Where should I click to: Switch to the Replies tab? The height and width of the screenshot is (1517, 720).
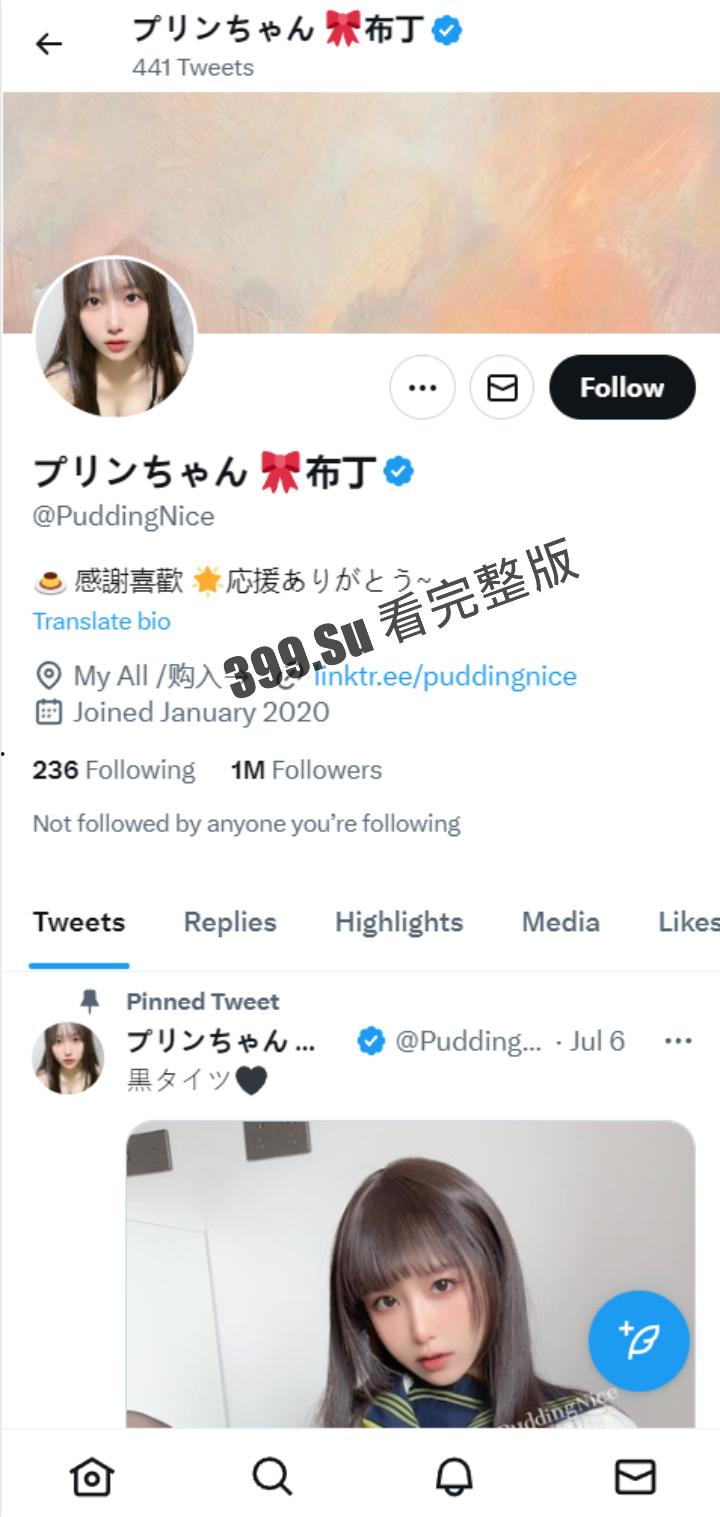230,922
